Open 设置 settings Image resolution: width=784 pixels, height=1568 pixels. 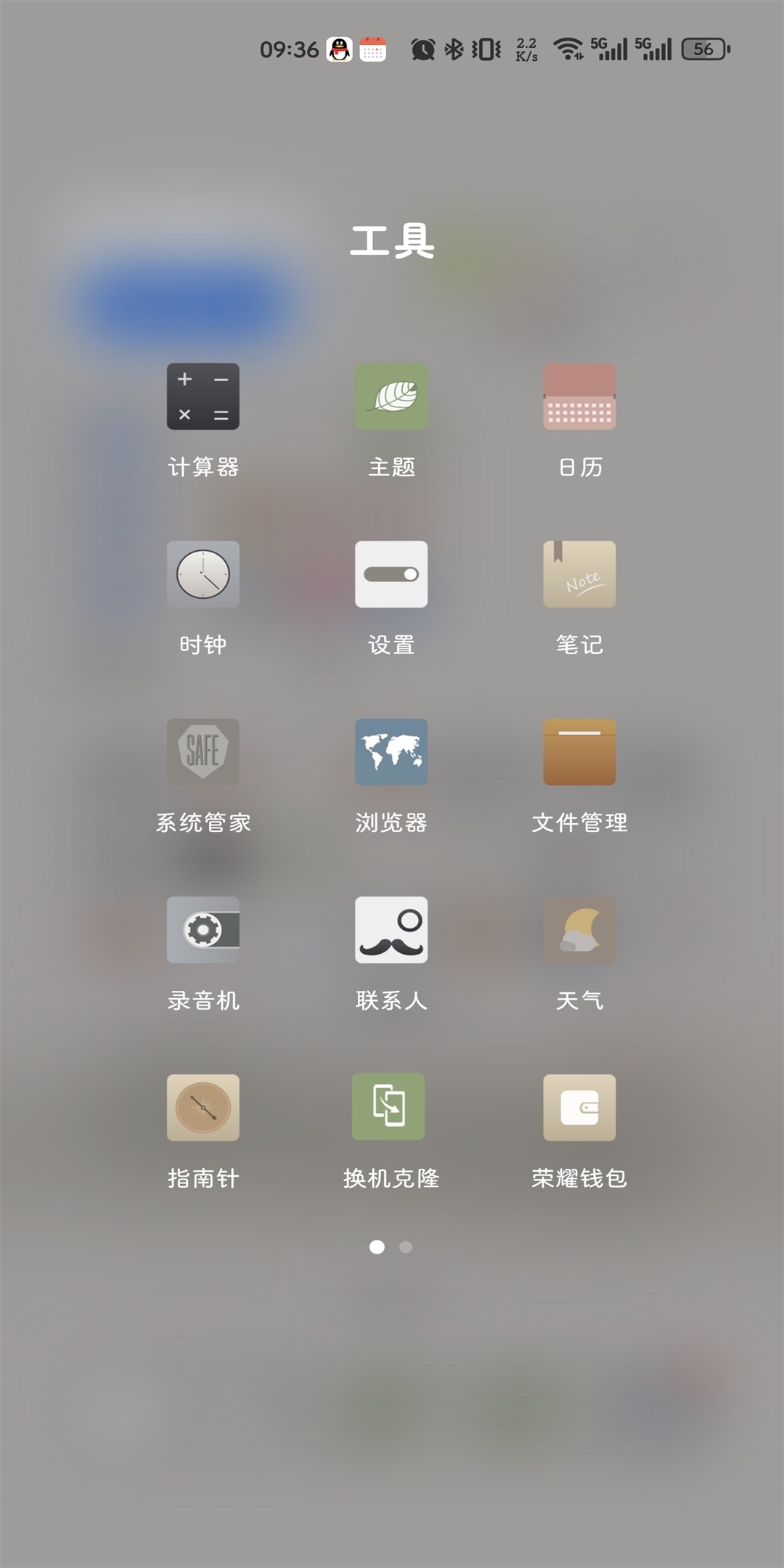391,574
